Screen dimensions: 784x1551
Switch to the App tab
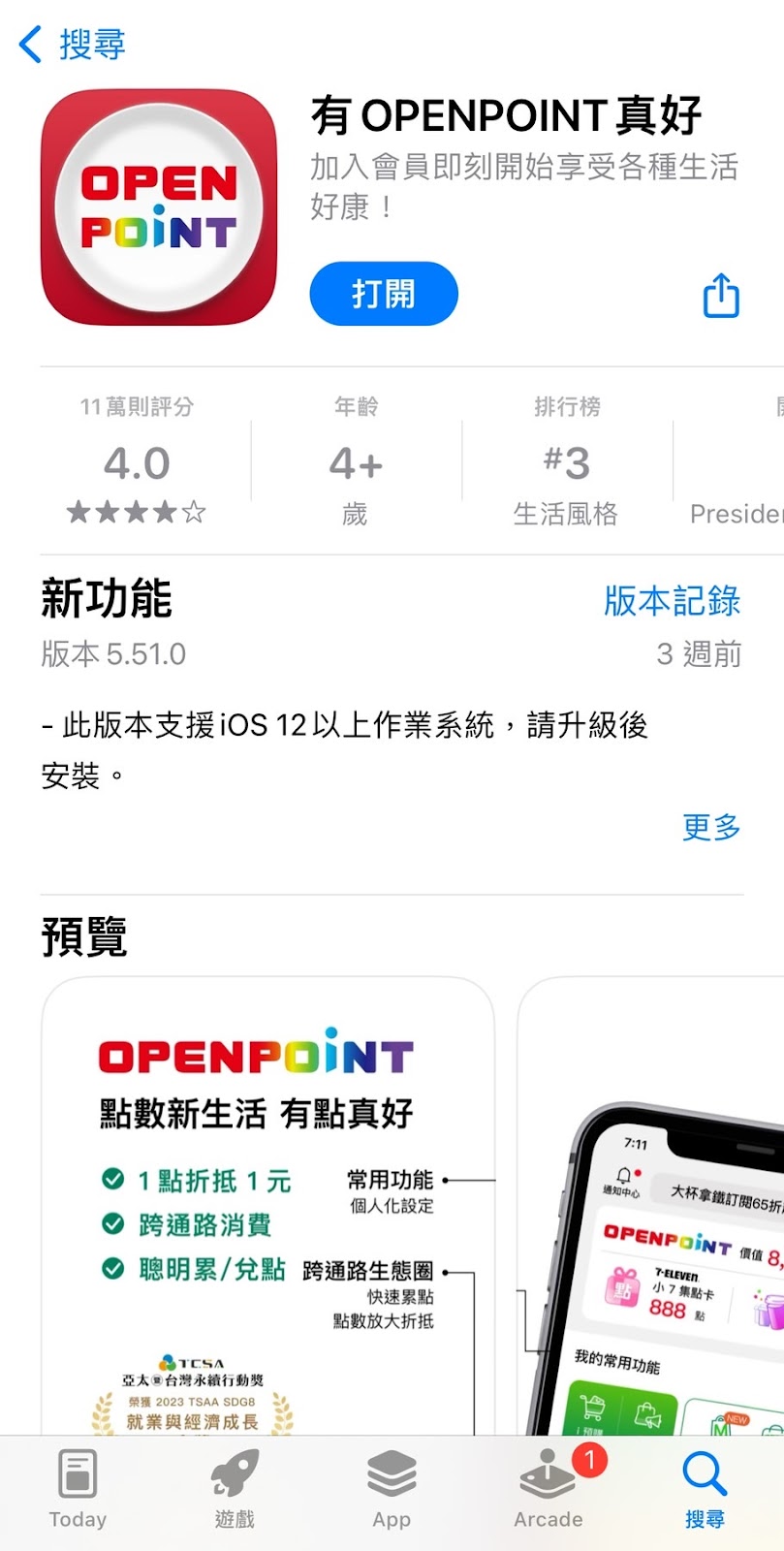392,1489
